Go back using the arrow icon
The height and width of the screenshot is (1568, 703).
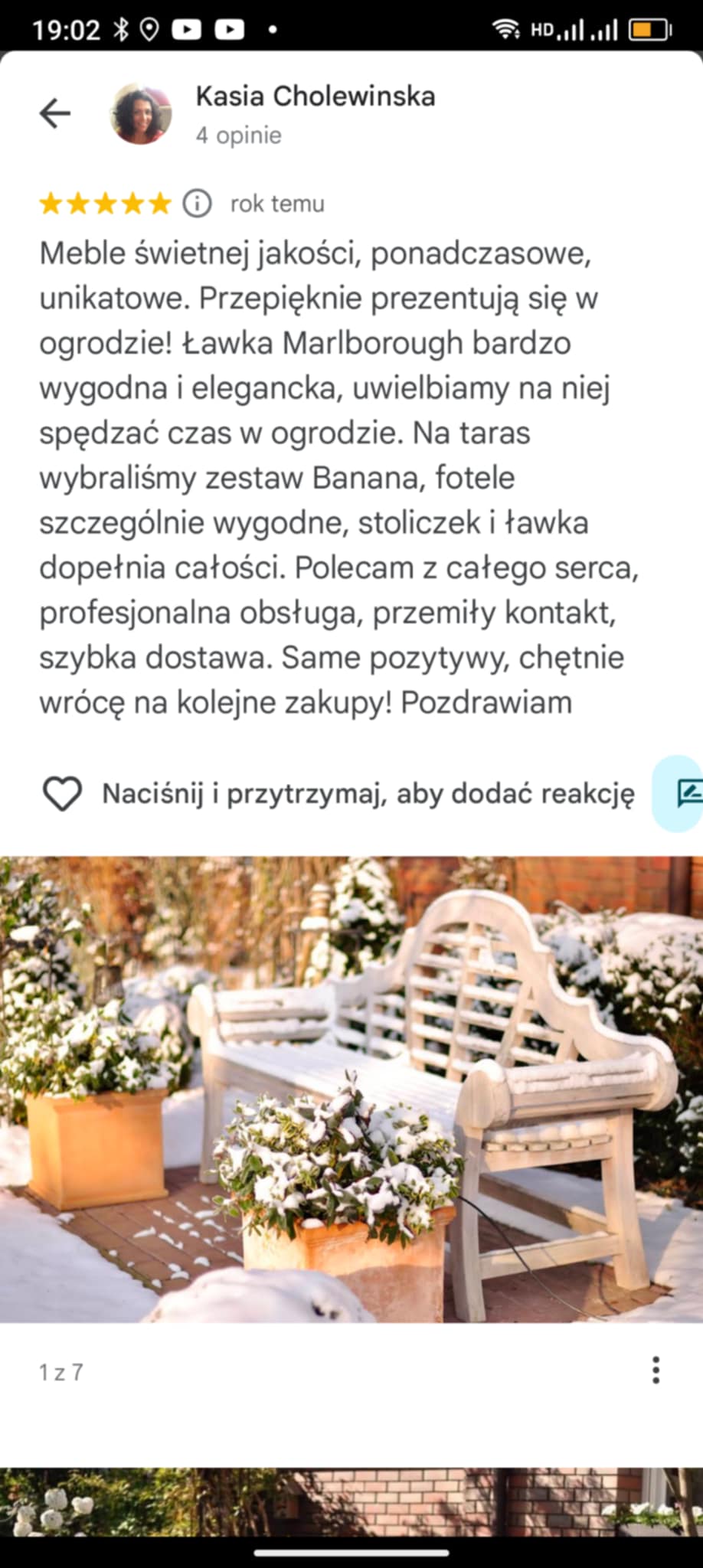coord(55,113)
